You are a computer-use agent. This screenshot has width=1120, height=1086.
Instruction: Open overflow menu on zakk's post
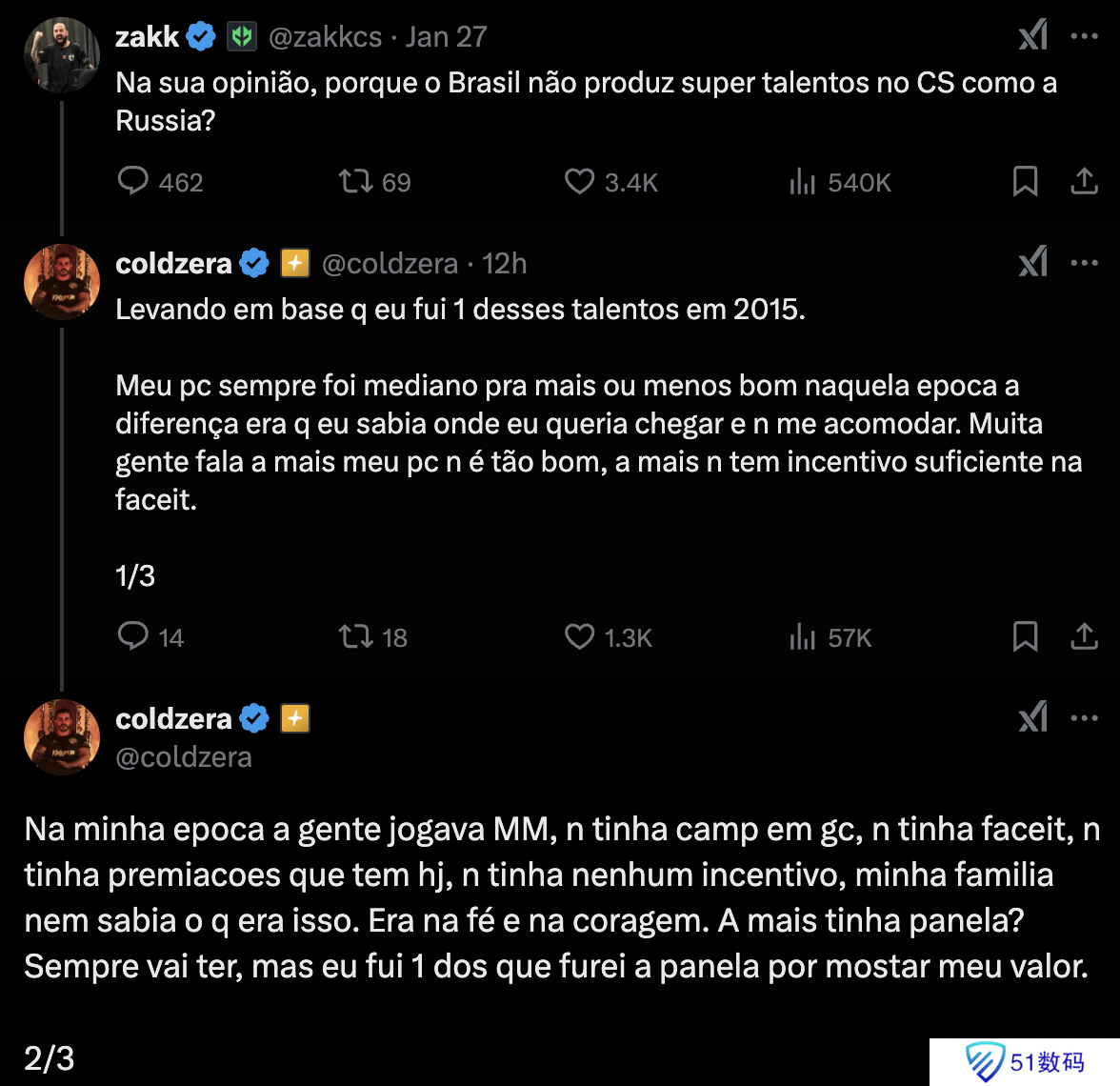tap(1084, 37)
